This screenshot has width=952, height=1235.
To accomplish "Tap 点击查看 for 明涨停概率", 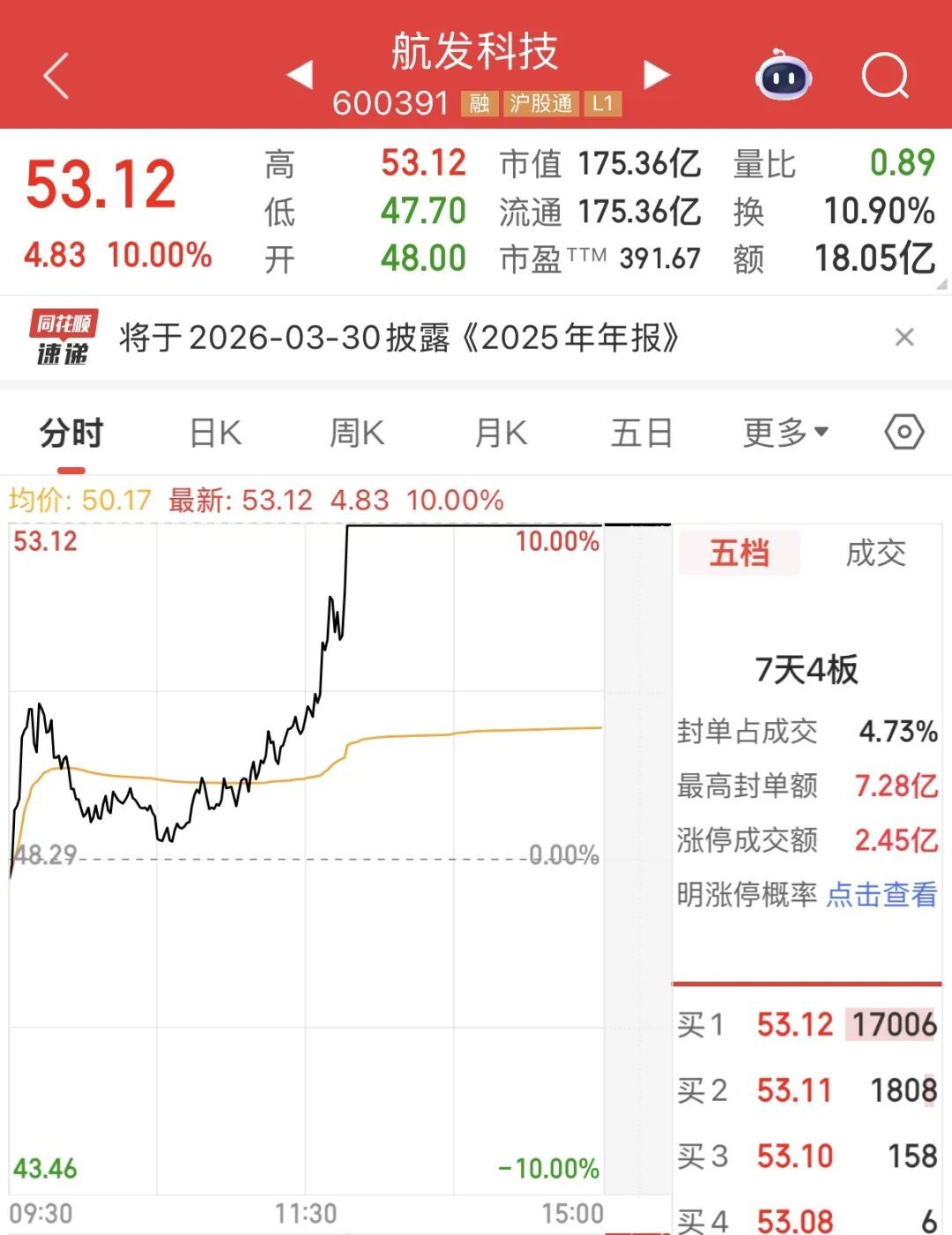I will 881,895.
